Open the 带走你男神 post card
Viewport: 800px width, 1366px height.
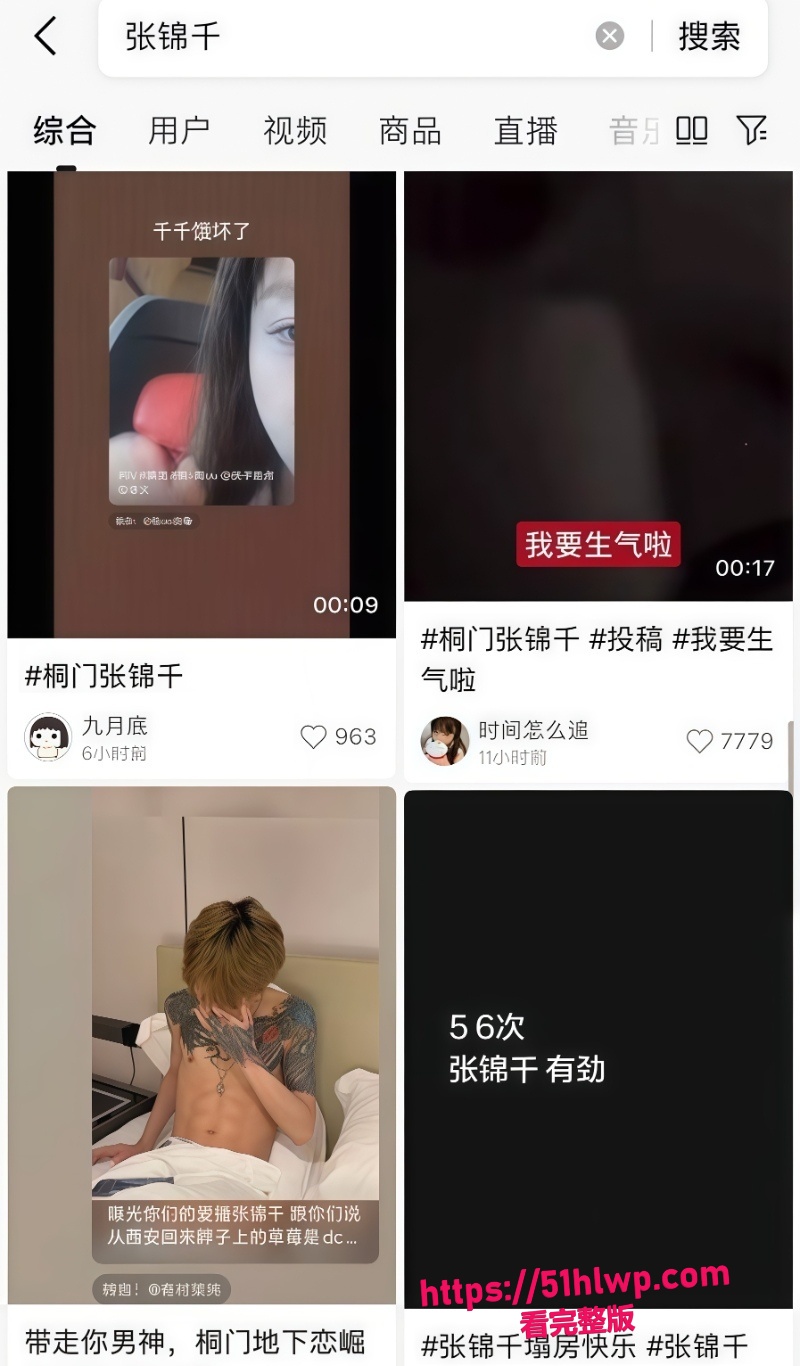[x=202, y=1076]
